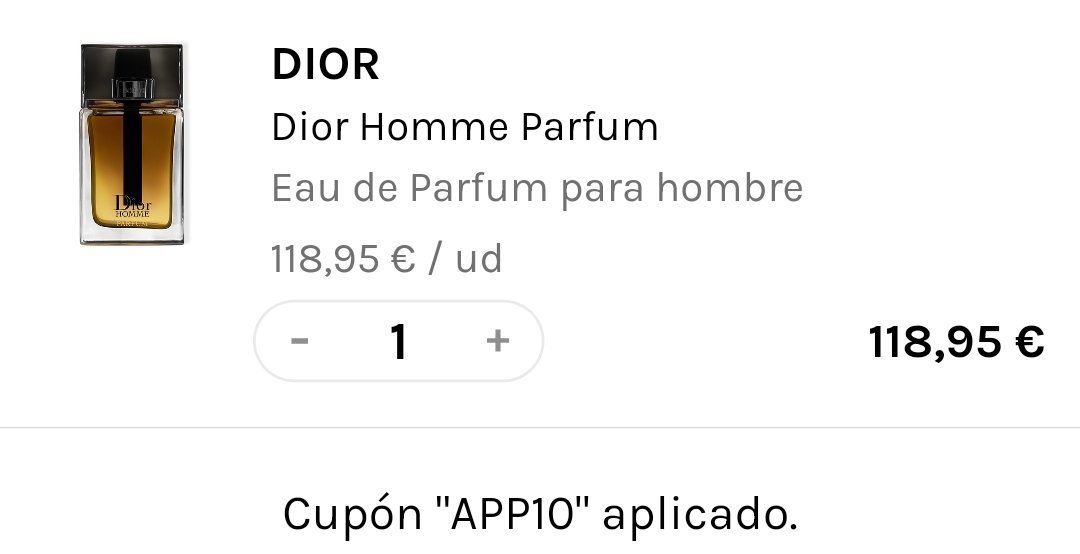Open the Dior Homme Parfum product image

click(131, 144)
